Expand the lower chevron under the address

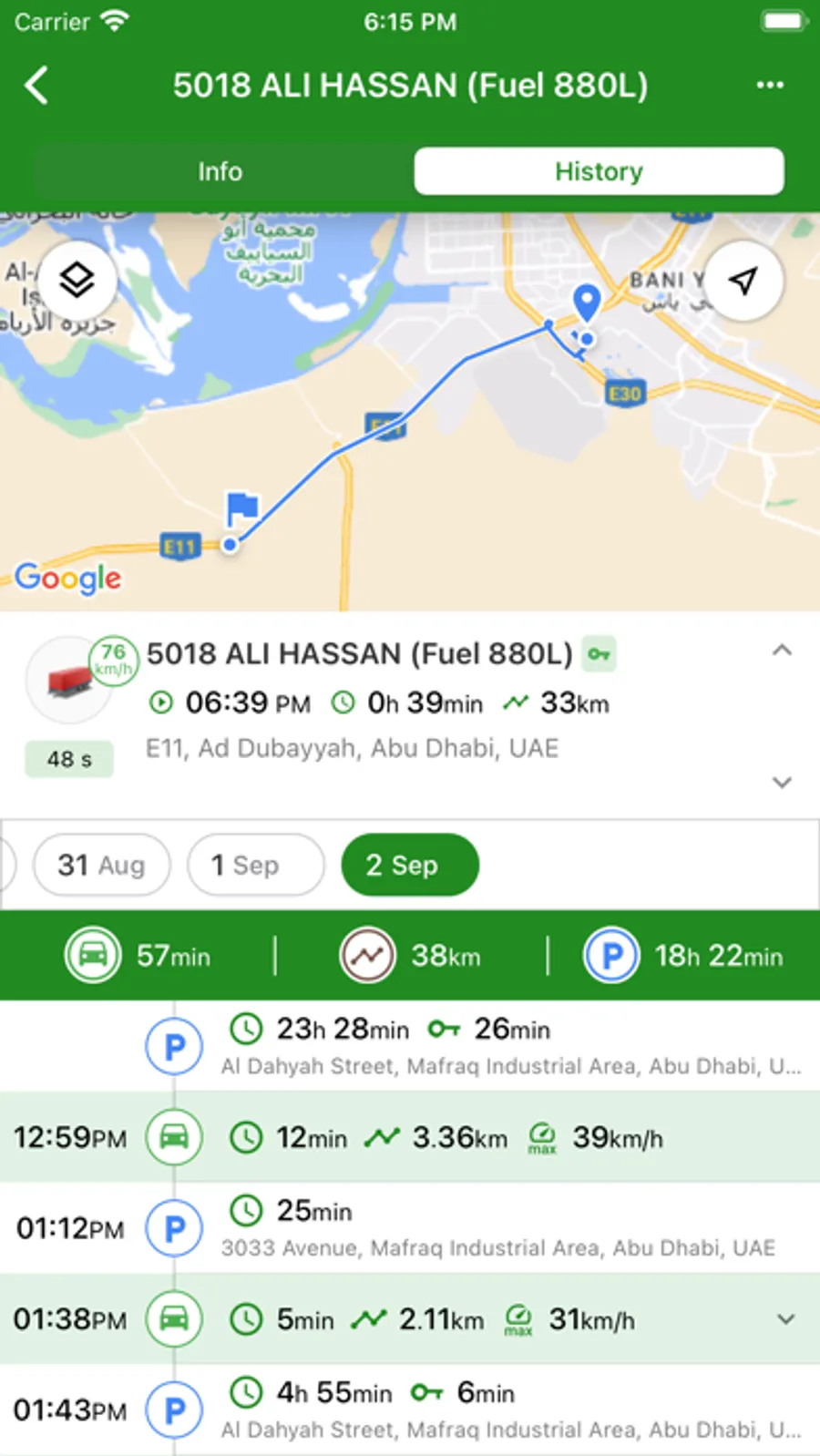tap(781, 782)
